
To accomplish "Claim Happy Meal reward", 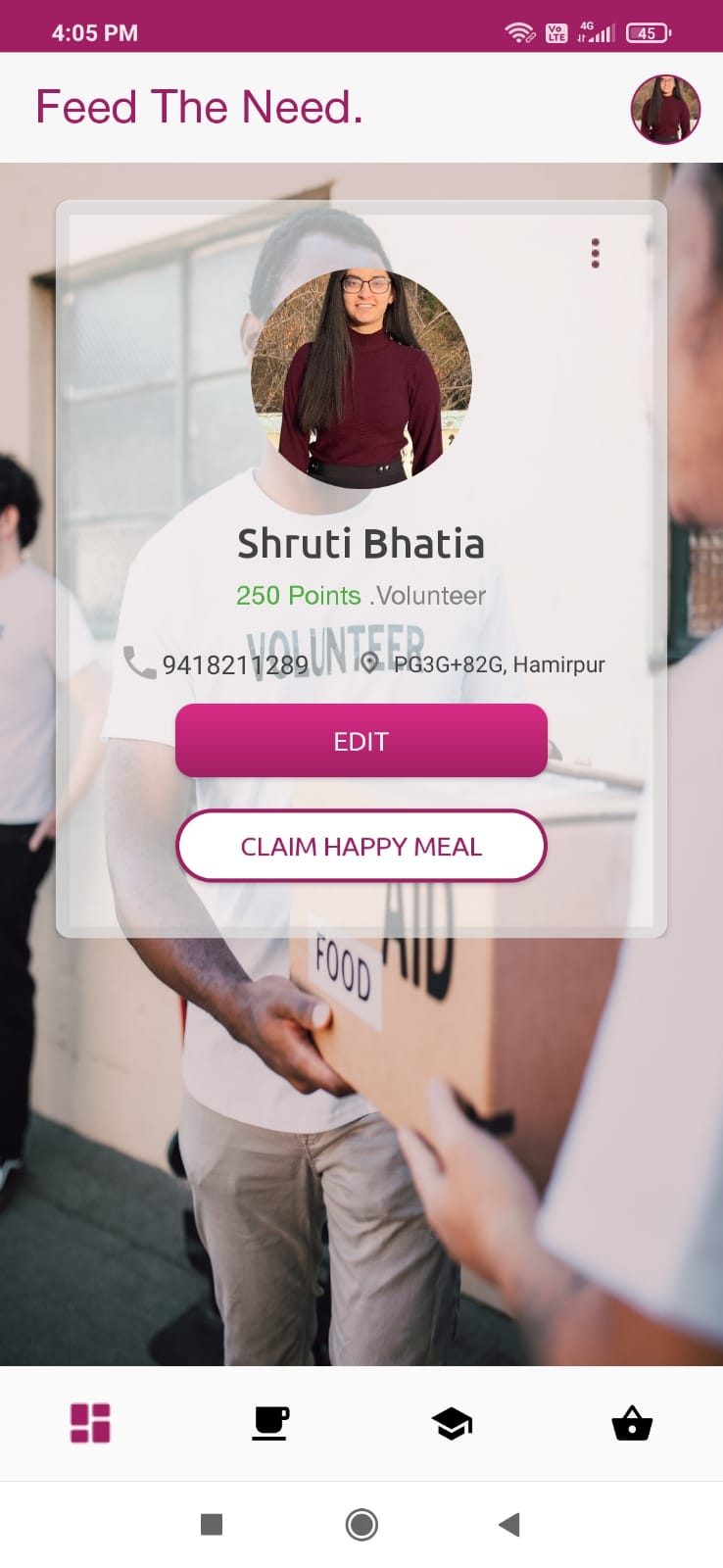I will [361, 846].
